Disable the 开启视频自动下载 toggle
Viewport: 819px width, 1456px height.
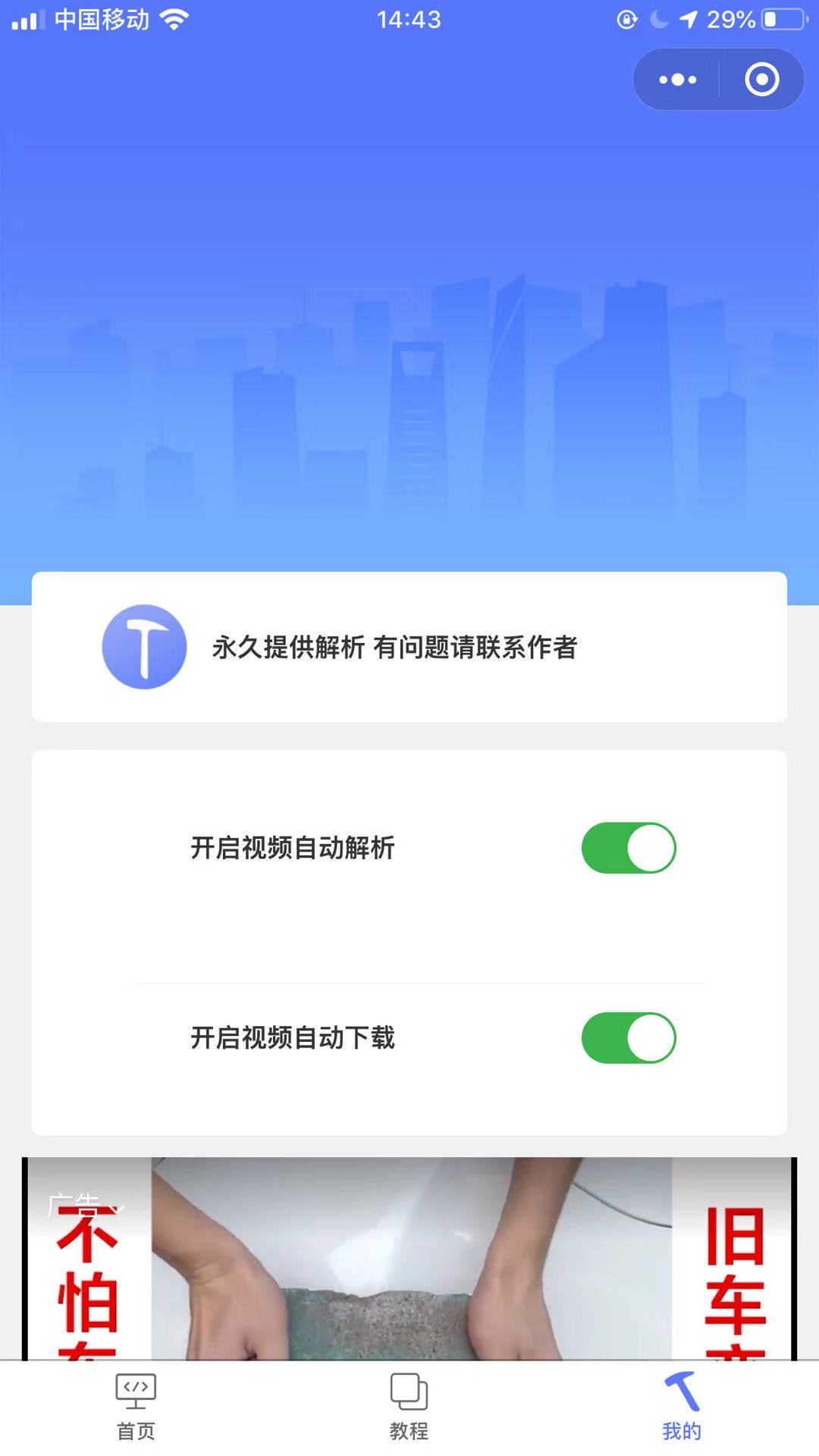click(x=629, y=1037)
